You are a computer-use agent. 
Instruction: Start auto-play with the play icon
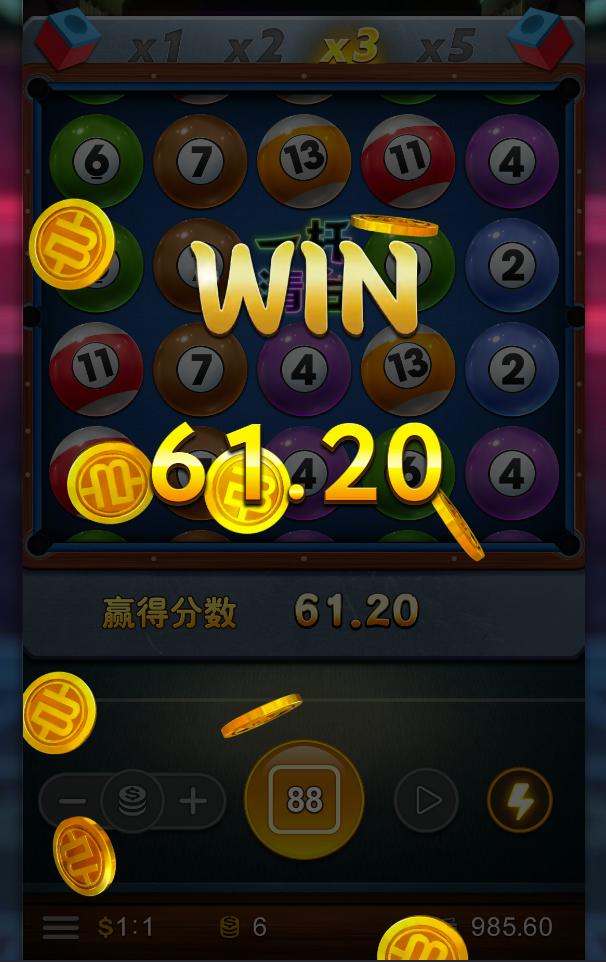click(427, 801)
